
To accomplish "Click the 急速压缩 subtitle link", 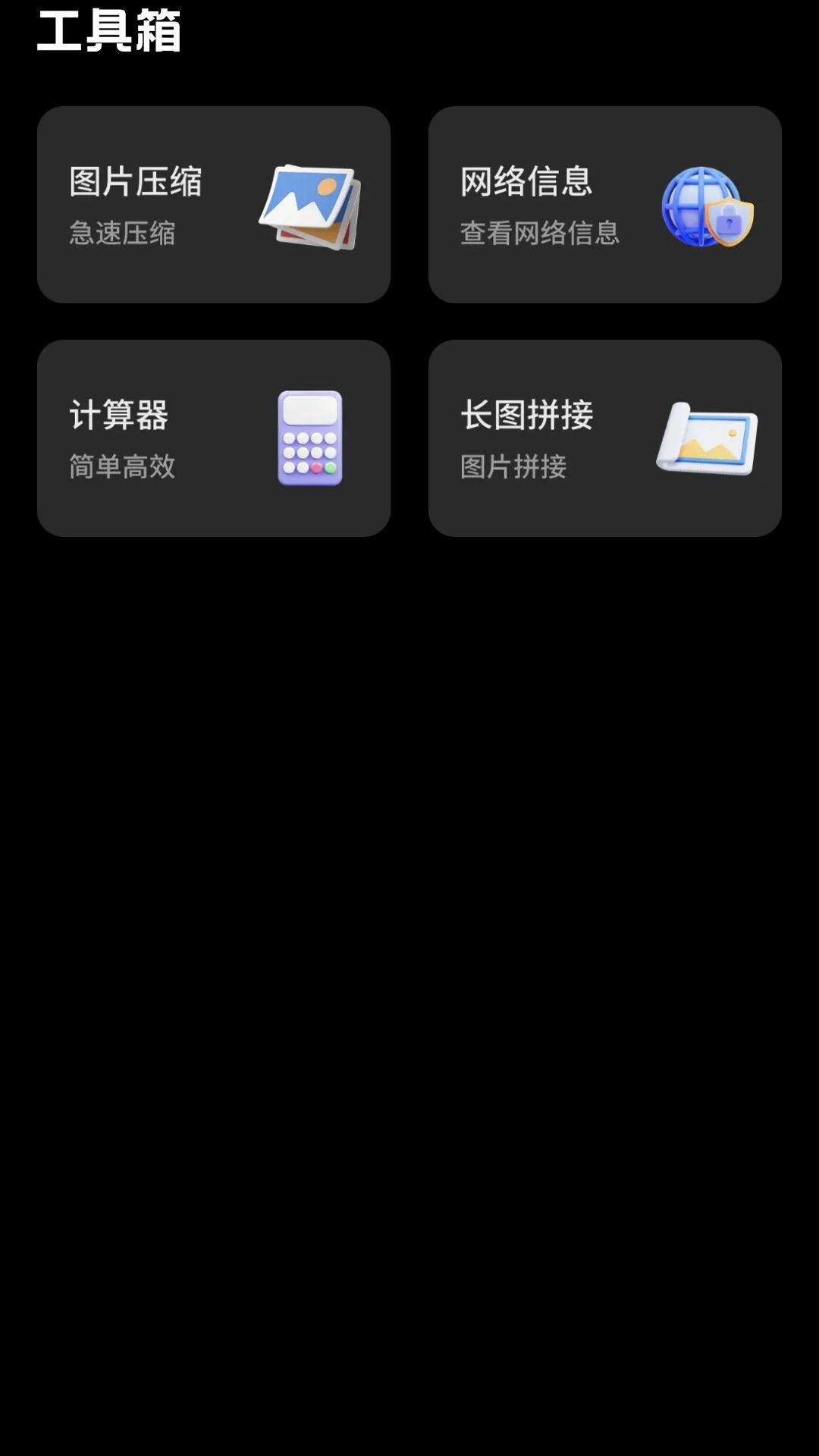I will [123, 235].
